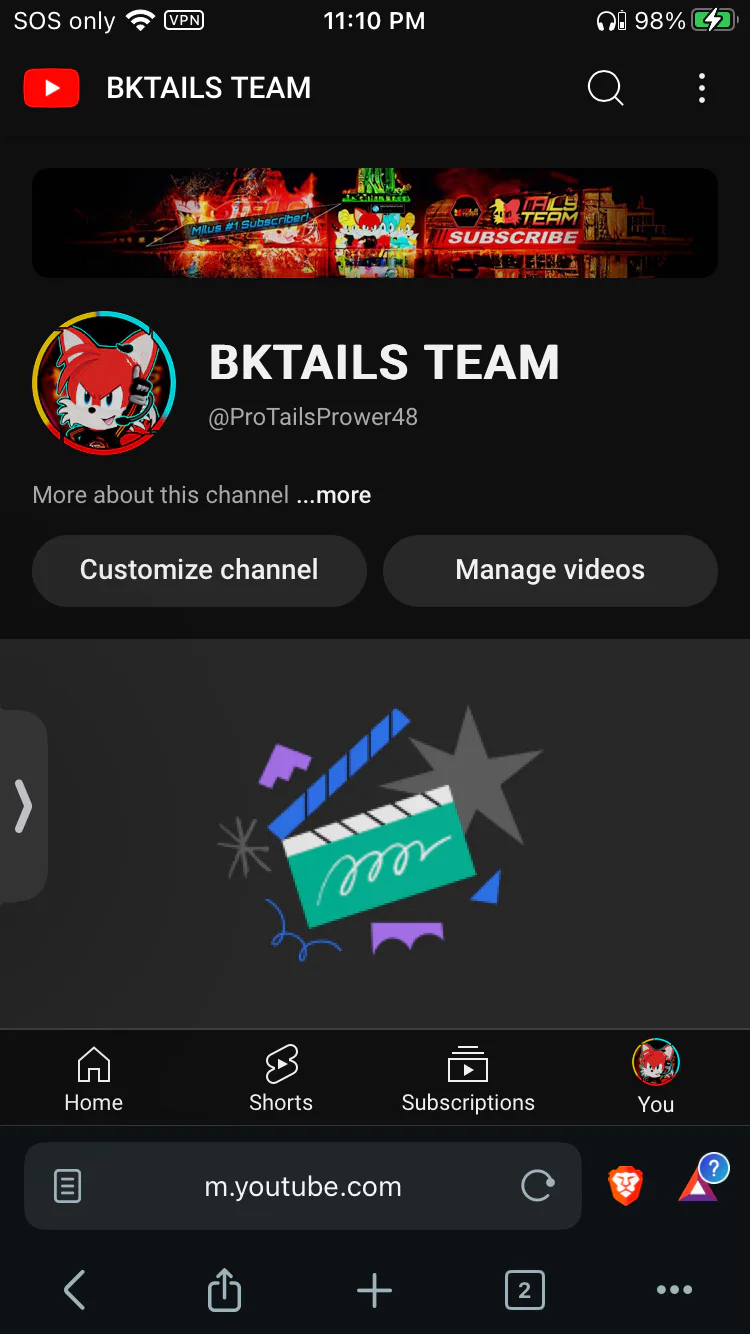Image resolution: width=750 pixels, height=1334 pixels.
Task: Expand the side panel arrow
Action: pyautogui.click(x=23, y=806)
